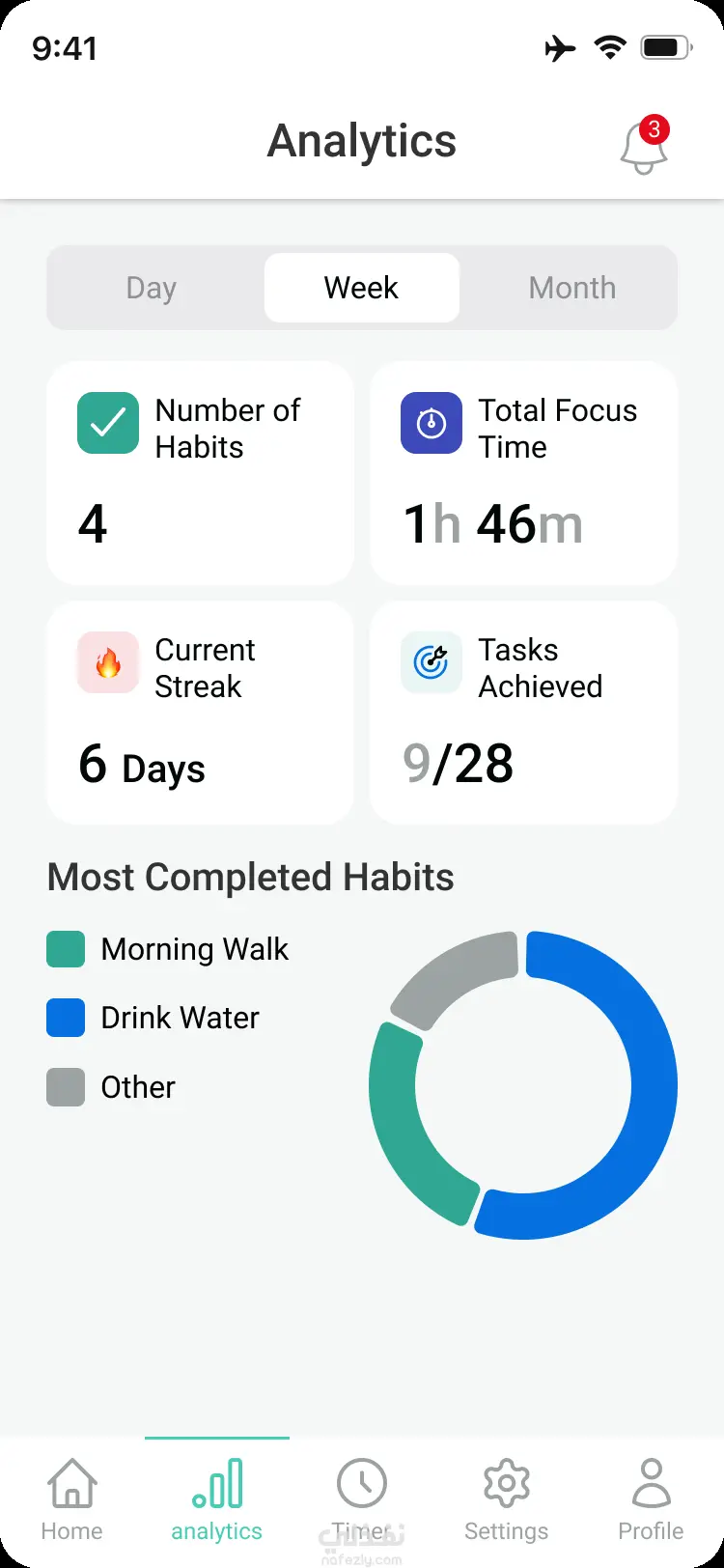Open the Settings tab

point(507,1501)
